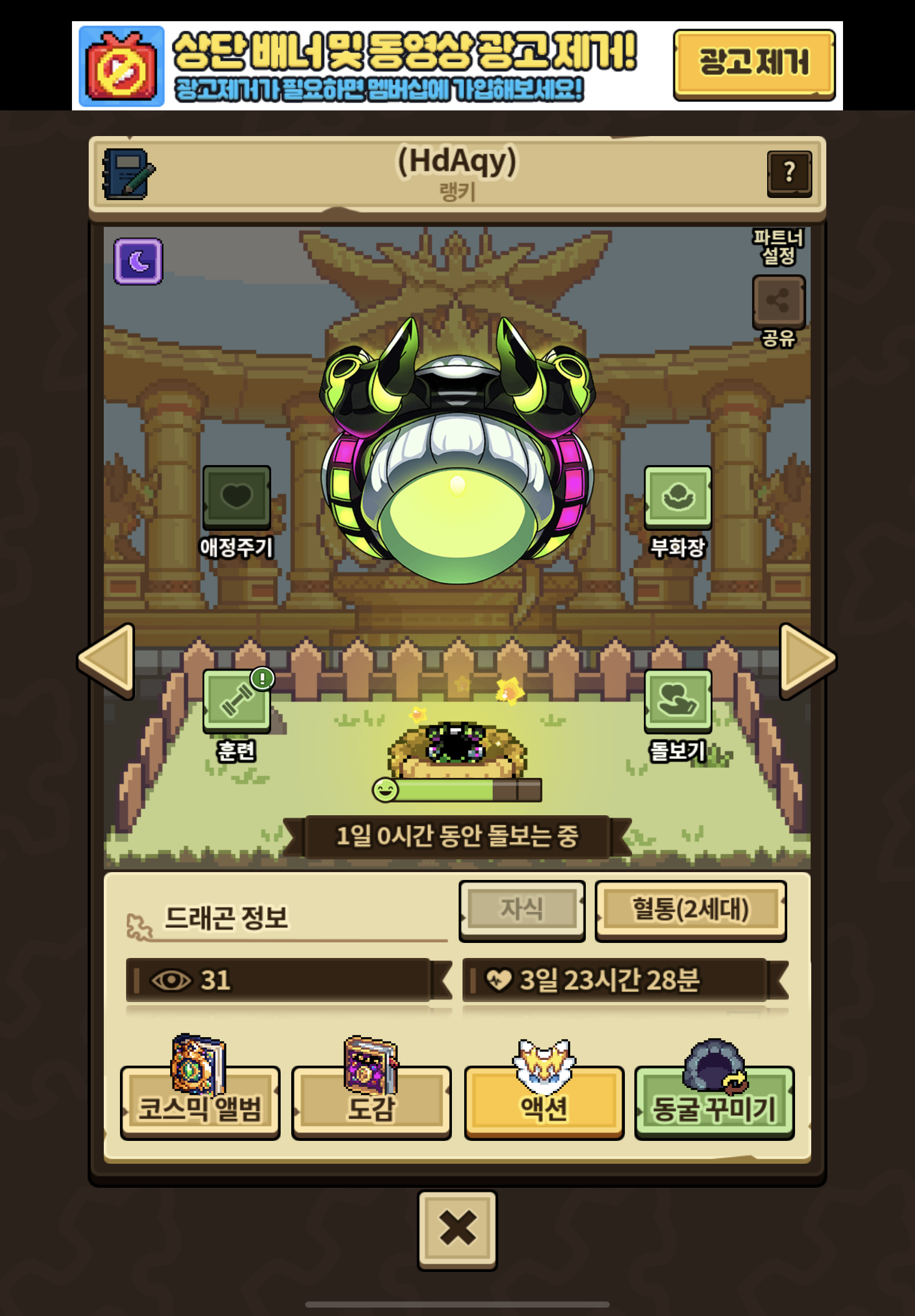Open the question mark help button

click(789, 173)
